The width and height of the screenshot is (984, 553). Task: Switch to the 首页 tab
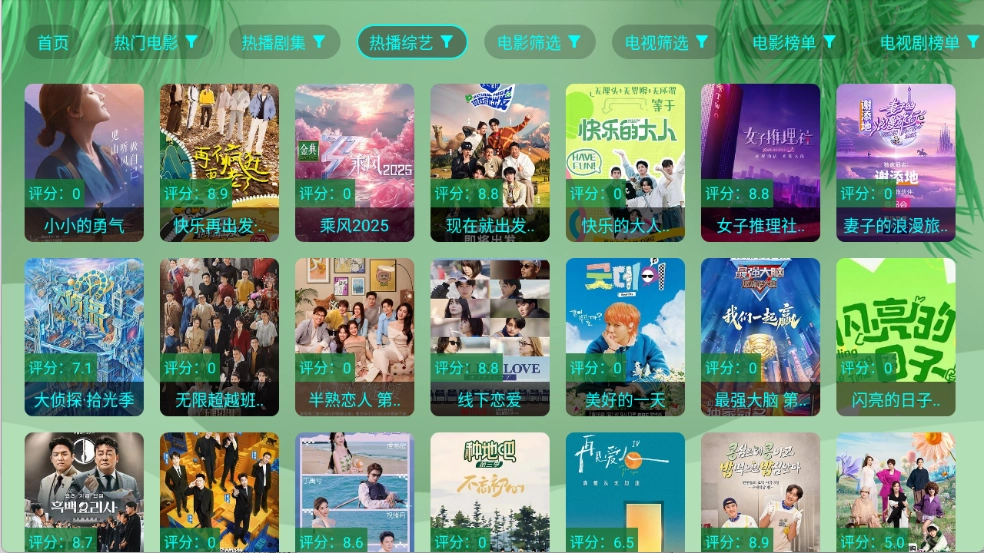click(x=53, y=42)
